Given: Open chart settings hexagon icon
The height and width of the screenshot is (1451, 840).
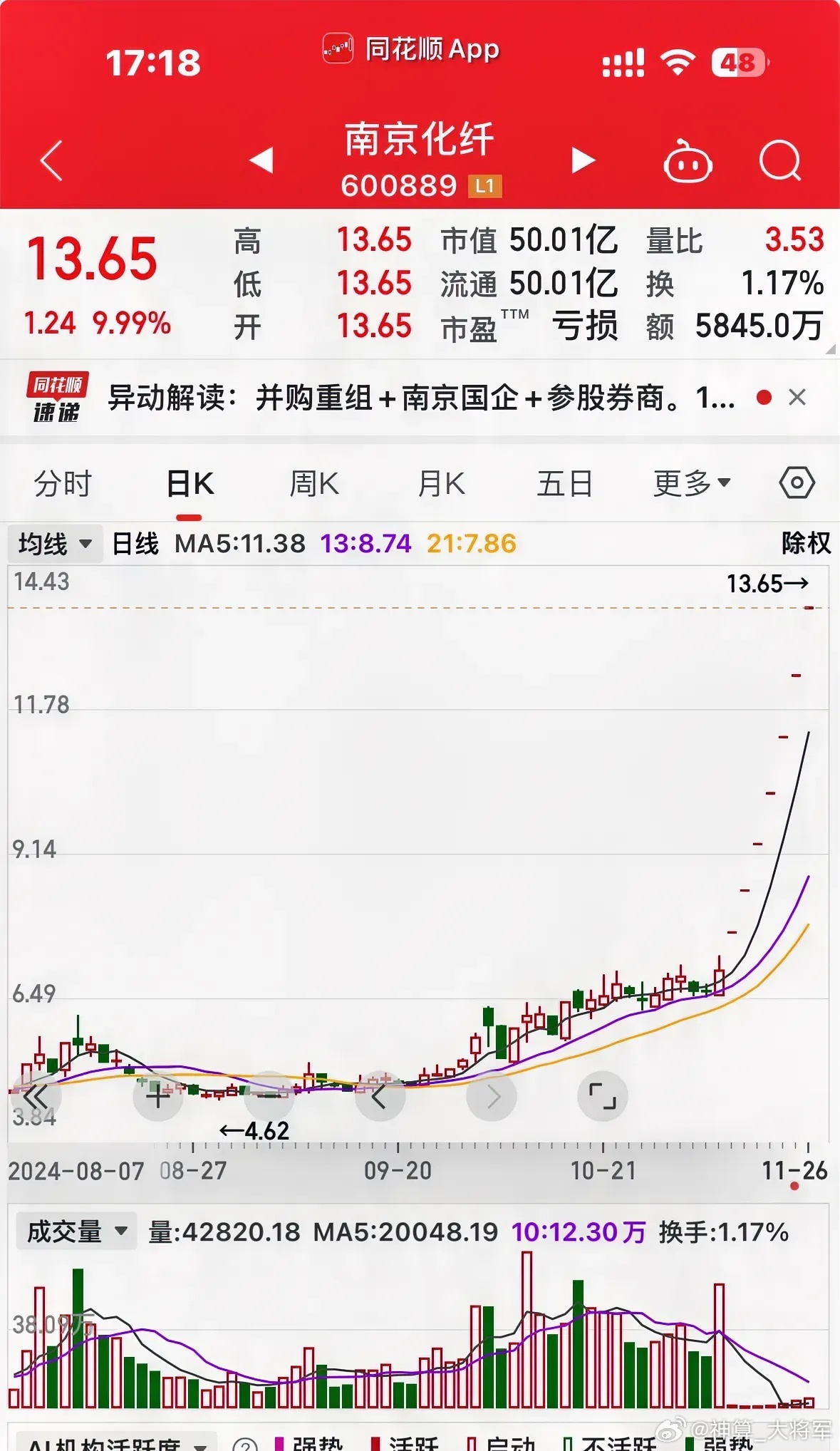Looking at the screenshot, I should 797,483.
